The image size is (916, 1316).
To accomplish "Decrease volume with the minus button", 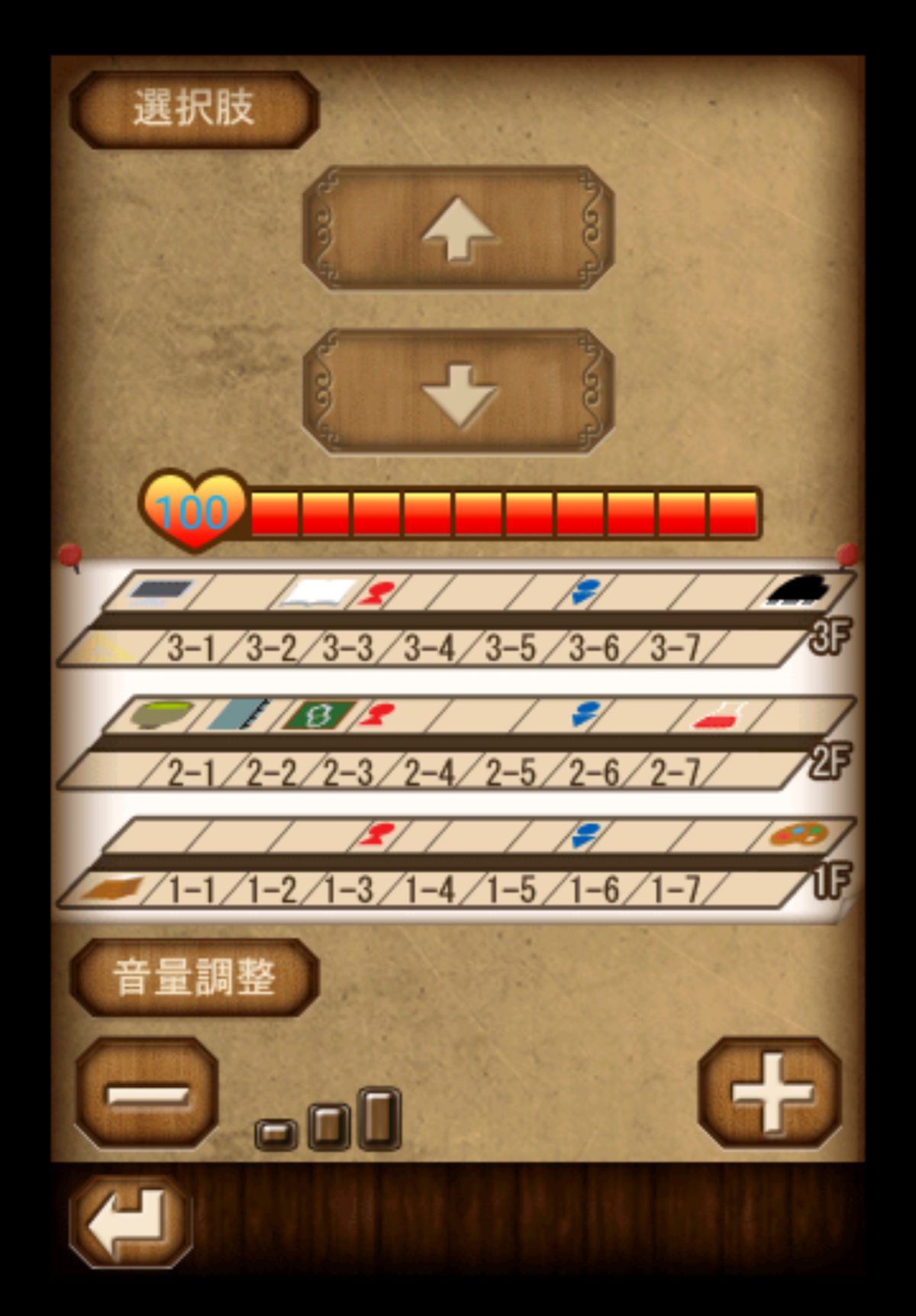I will coord(147,1094).
